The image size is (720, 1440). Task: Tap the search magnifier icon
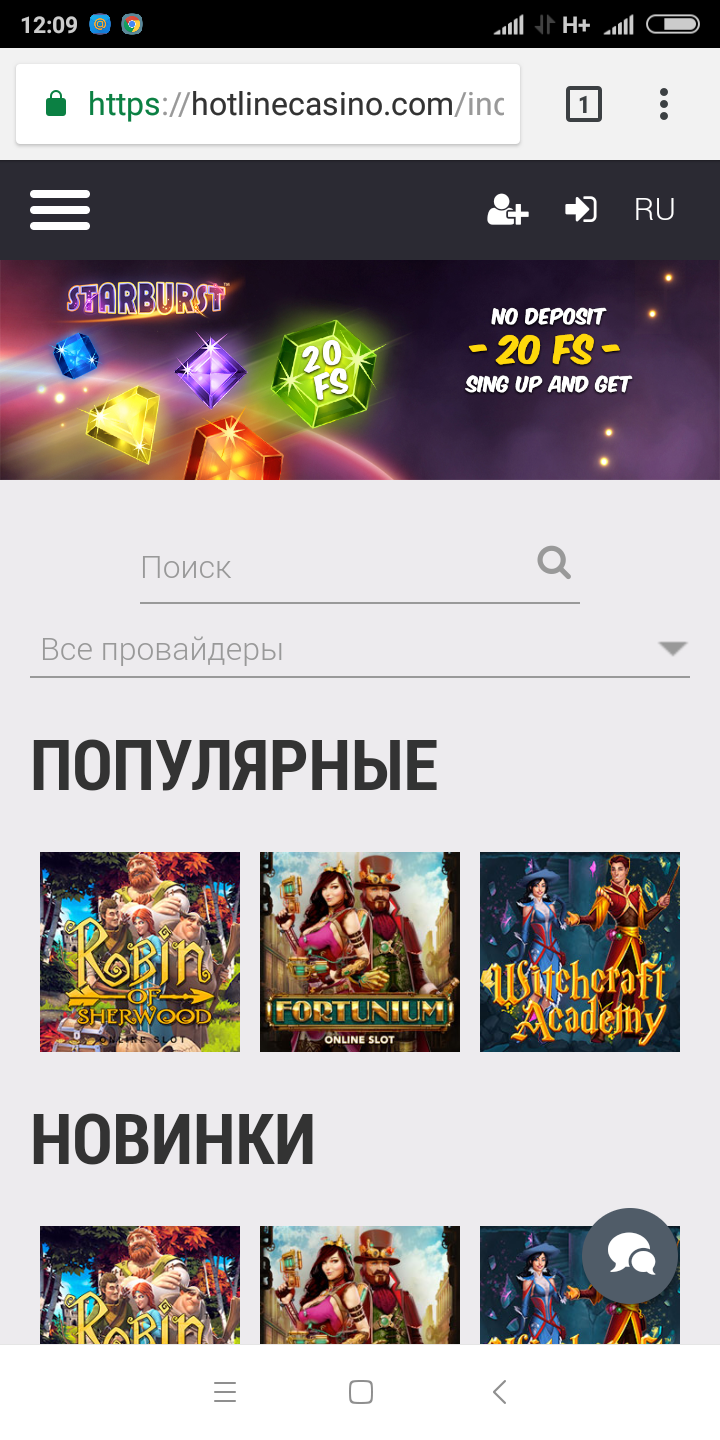[554, 563]
